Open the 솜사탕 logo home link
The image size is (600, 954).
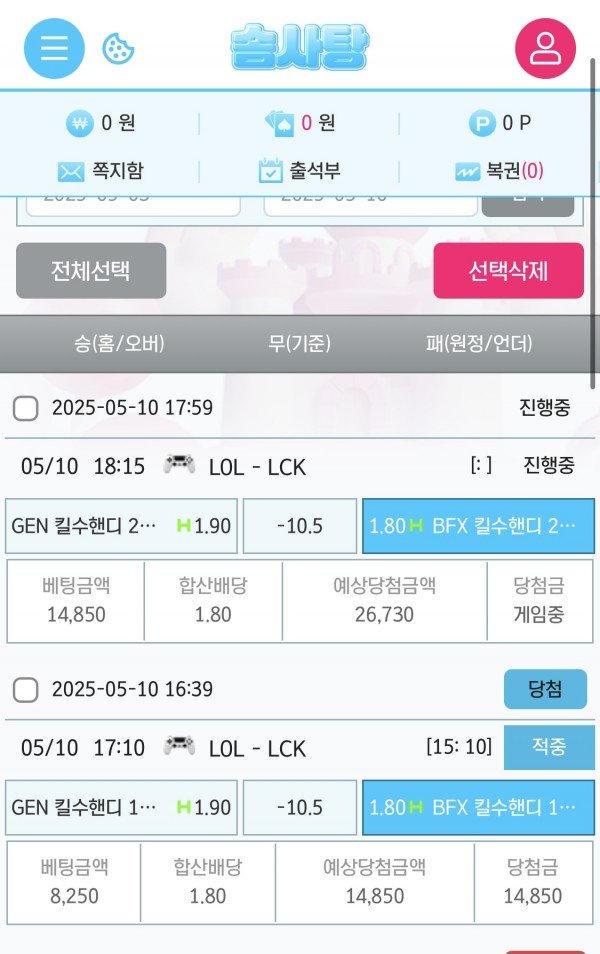click(x=299, y=46)
